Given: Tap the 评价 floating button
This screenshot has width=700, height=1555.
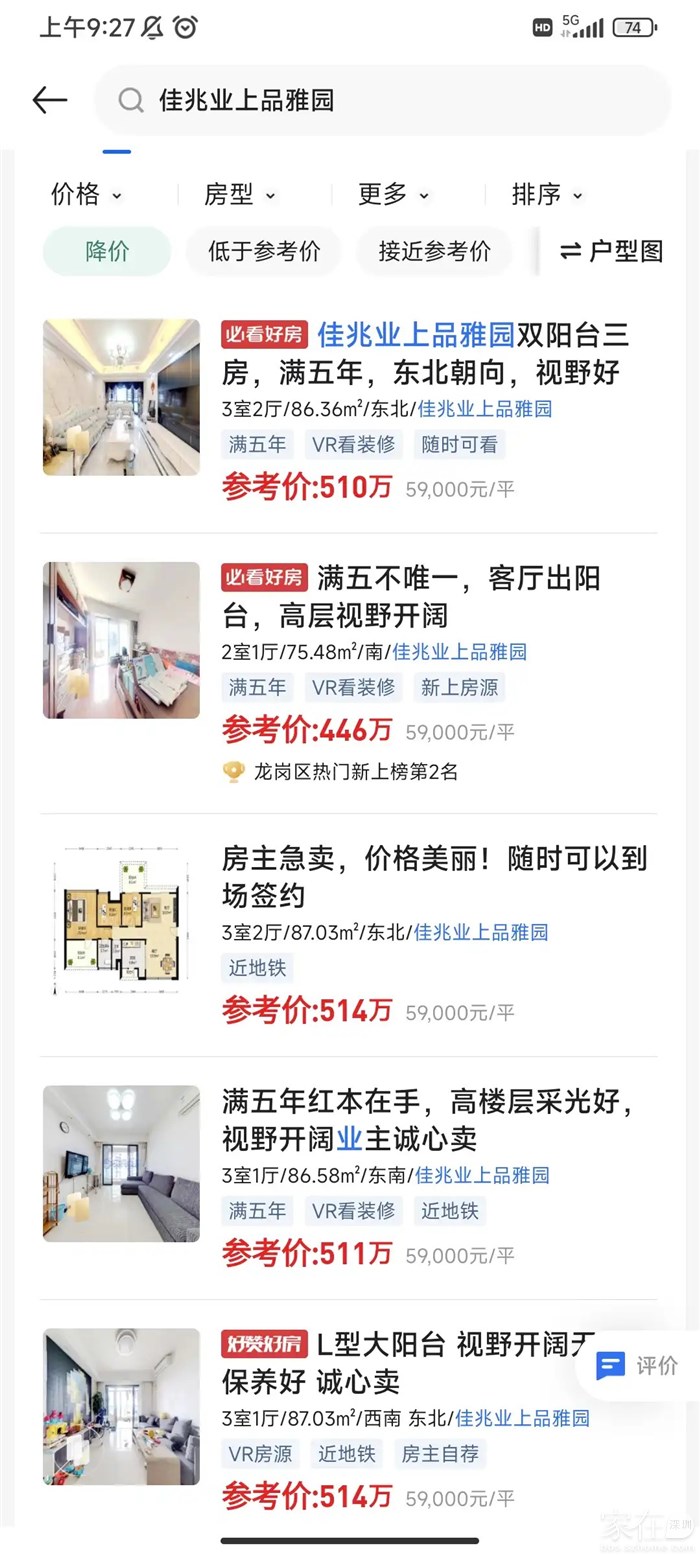Looking at the screenshot, I should tap(637, 1365).
